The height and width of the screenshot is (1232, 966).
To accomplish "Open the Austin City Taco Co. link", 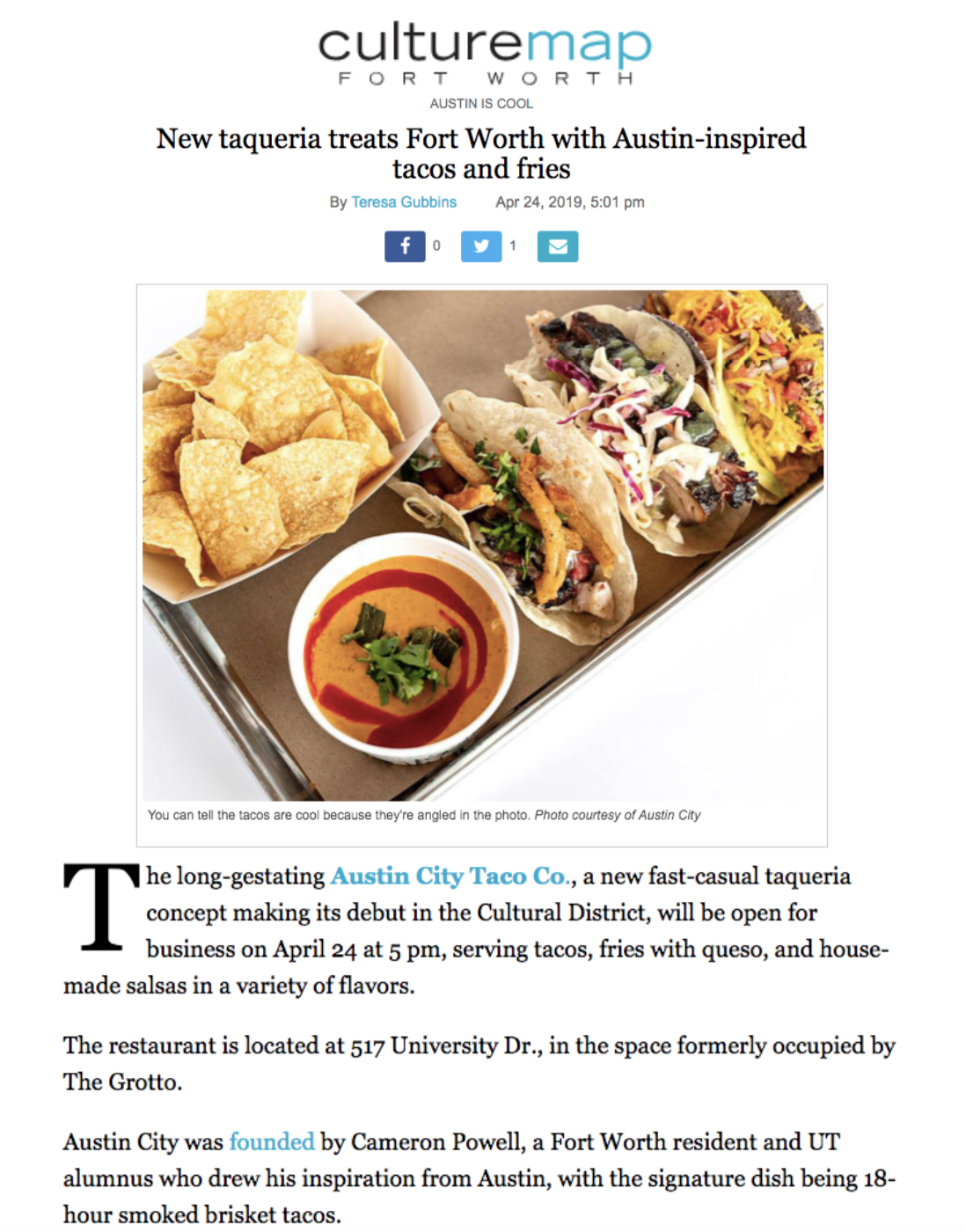I will pyautogui.click(x=450, y=876).
